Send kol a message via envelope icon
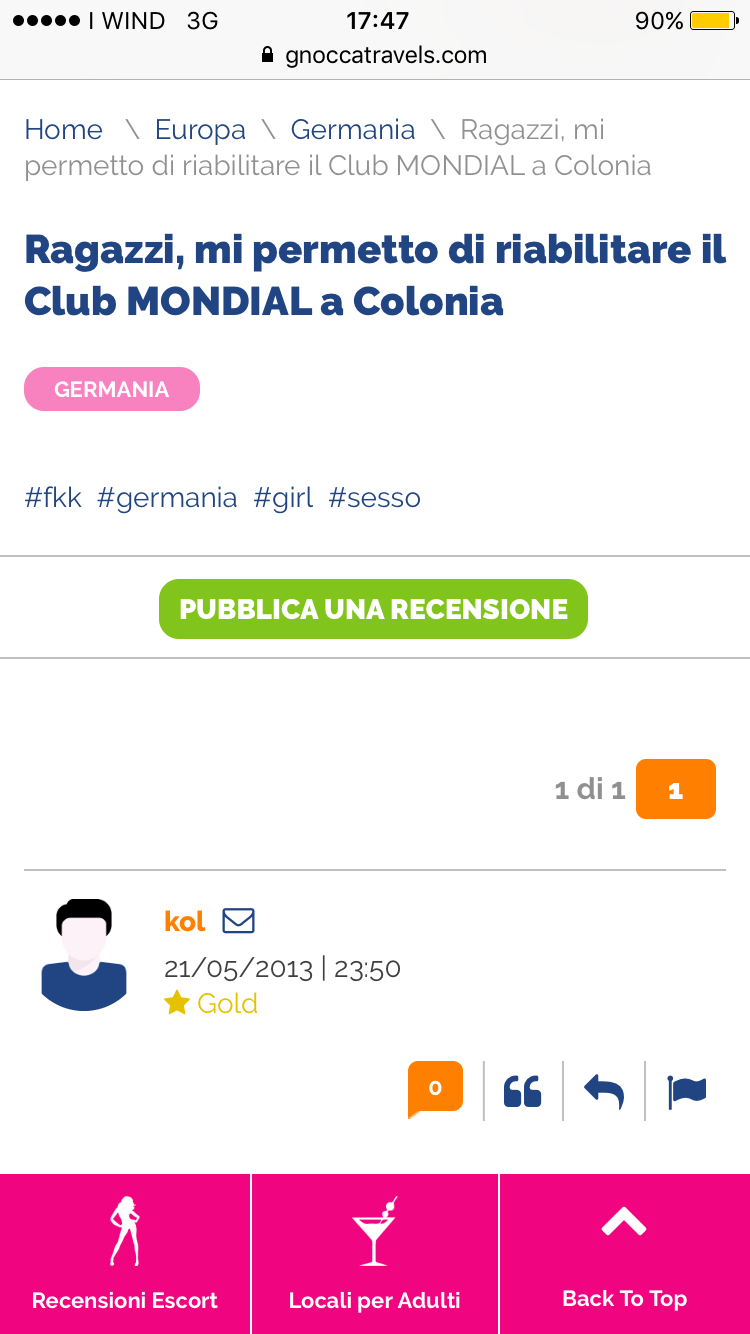Image resolution: width=750 pixels, height=1334 pixels. (238, 920)
